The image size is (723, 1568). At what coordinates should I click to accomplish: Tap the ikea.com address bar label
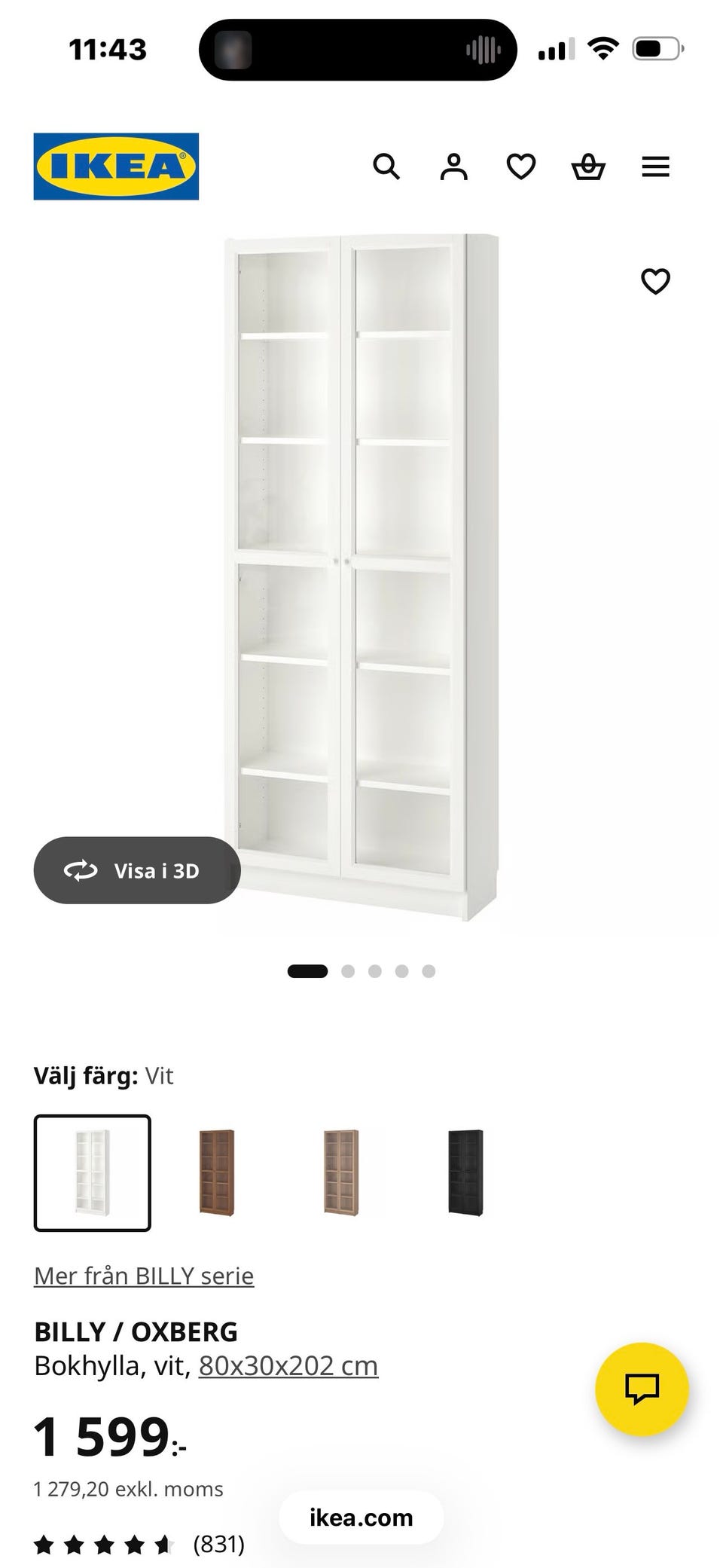click(x=360, y=1517)
